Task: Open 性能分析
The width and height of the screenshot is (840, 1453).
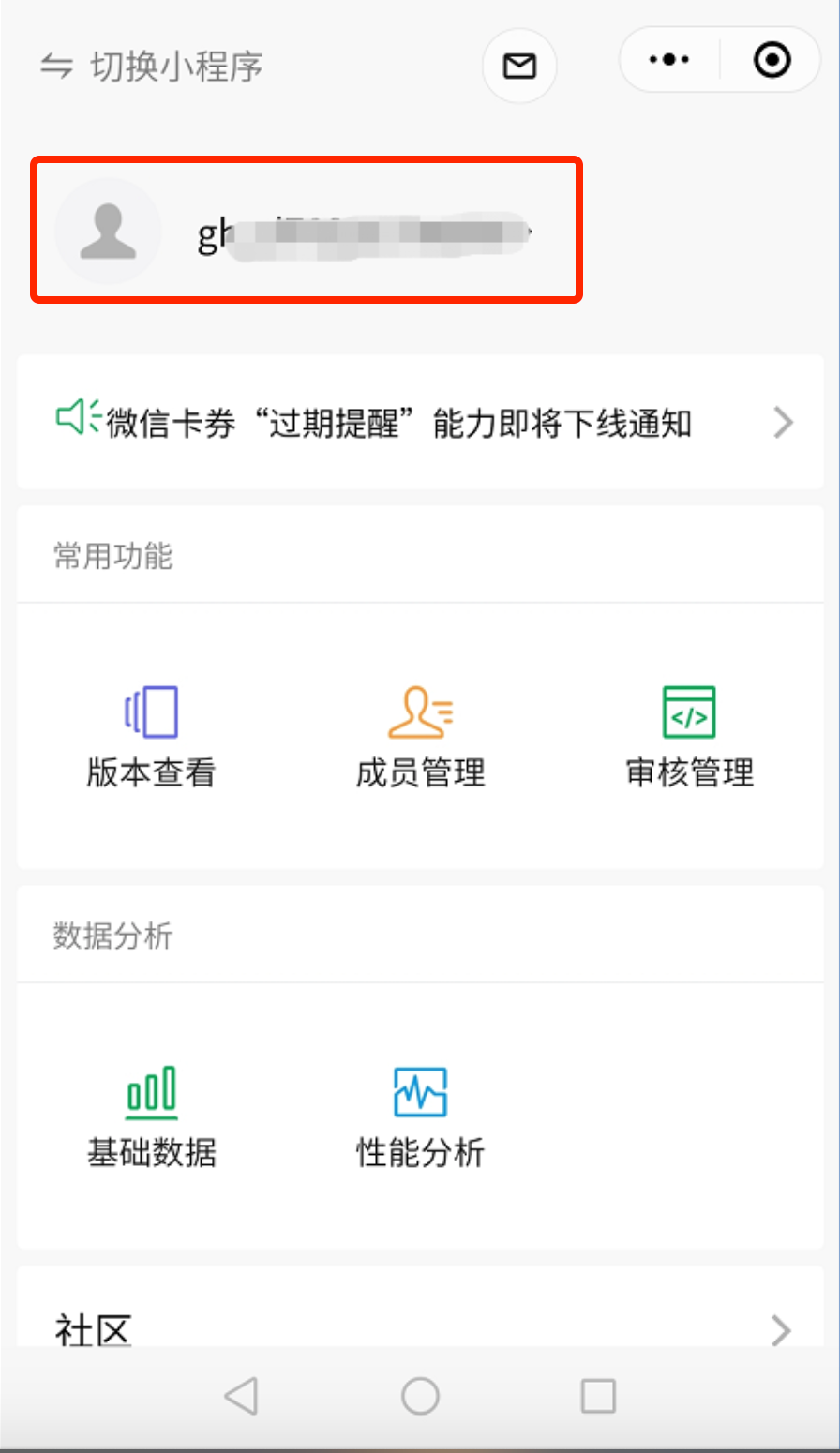Action: point(420,1117)
